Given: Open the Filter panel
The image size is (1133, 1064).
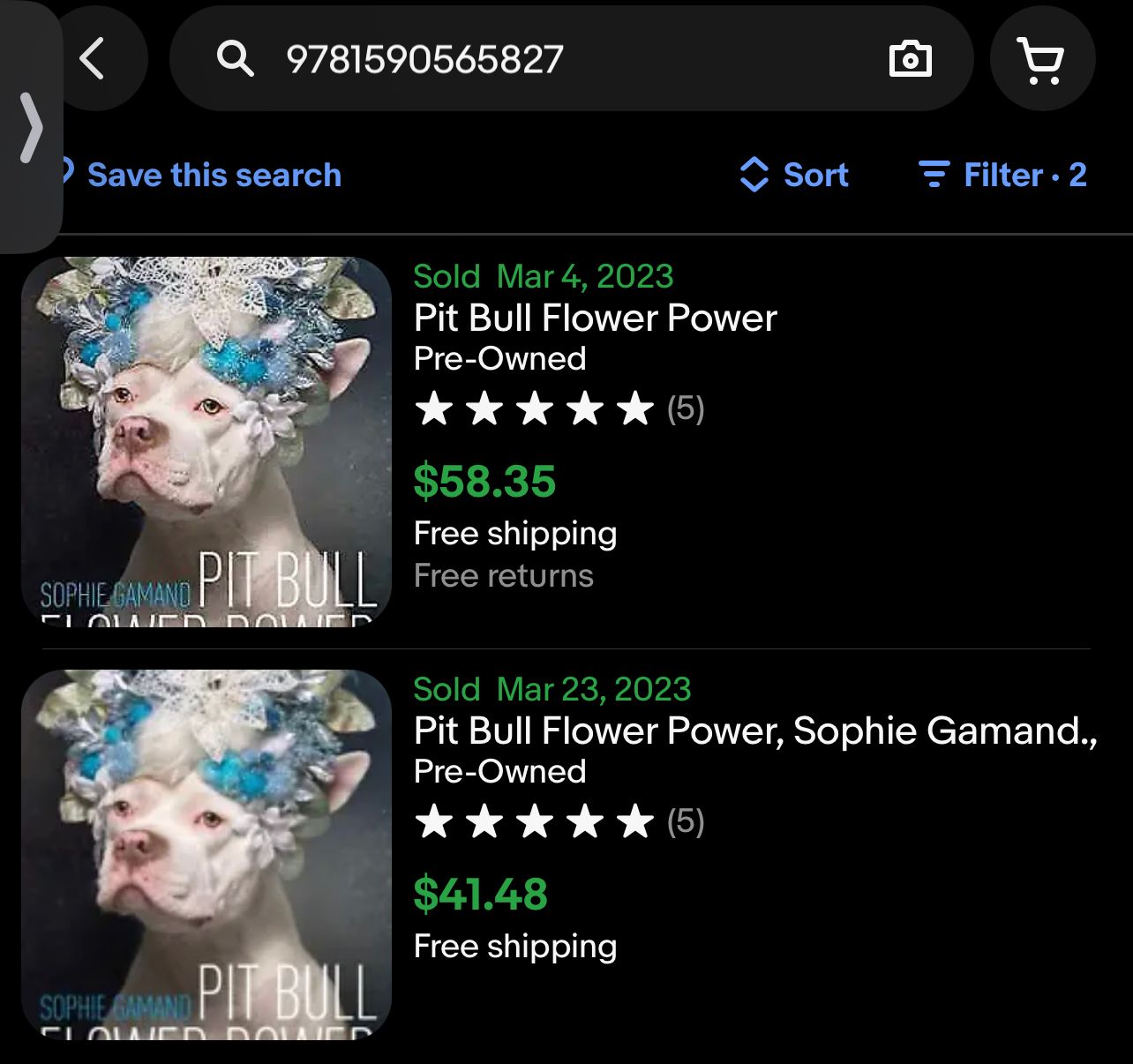Looking at the screenshot, I should pos(1003,175).
